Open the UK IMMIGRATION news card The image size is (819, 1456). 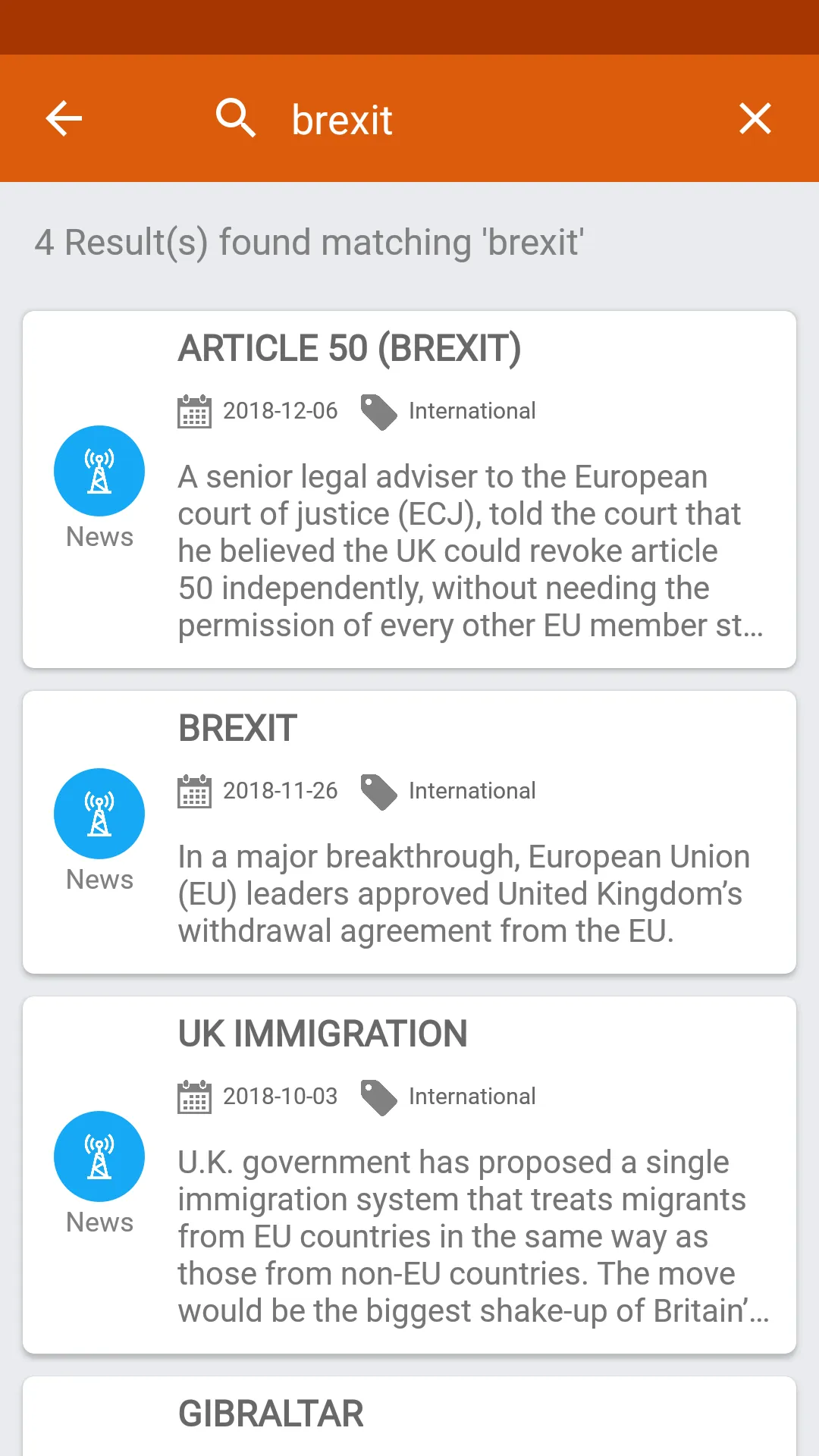409,1175
